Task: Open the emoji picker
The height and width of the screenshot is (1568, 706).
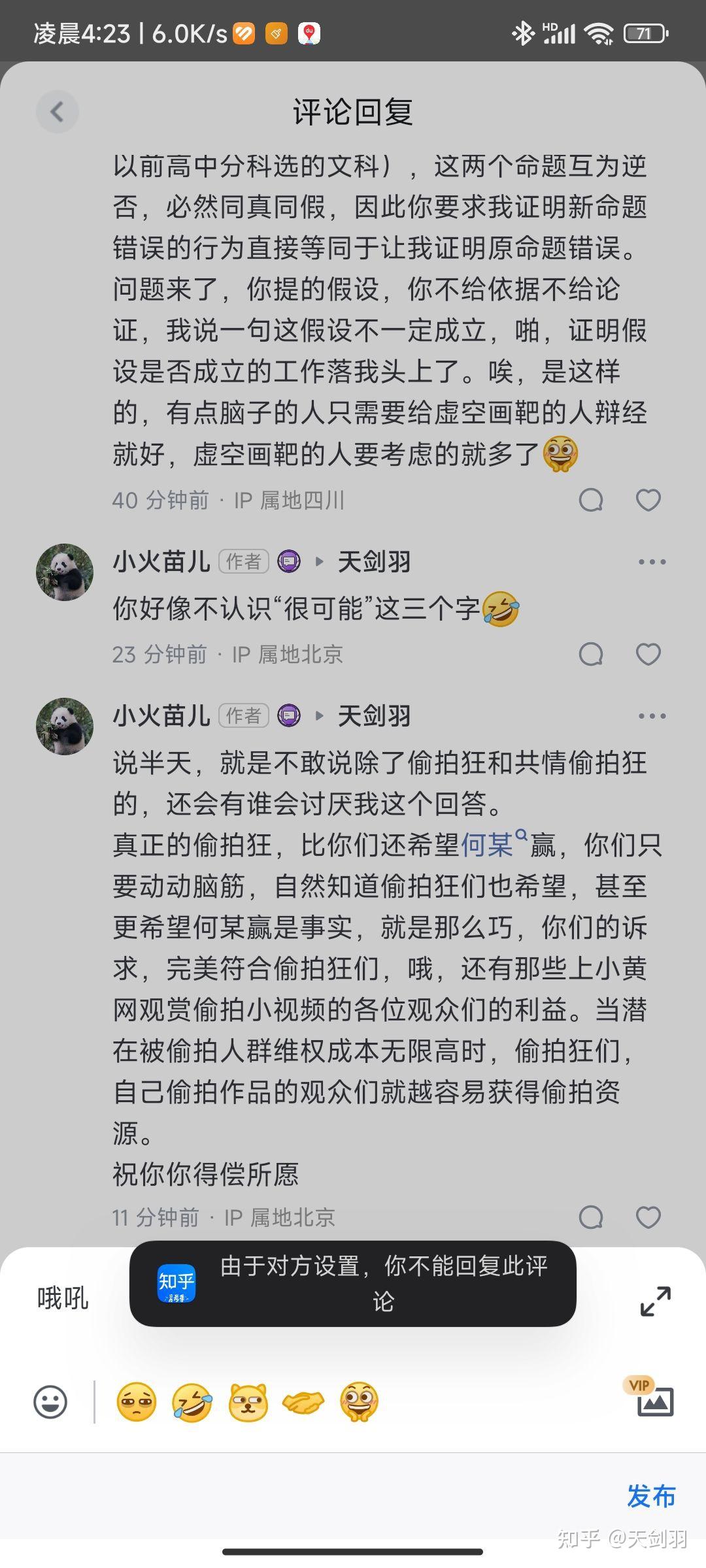Action: tap(50, 1403)
